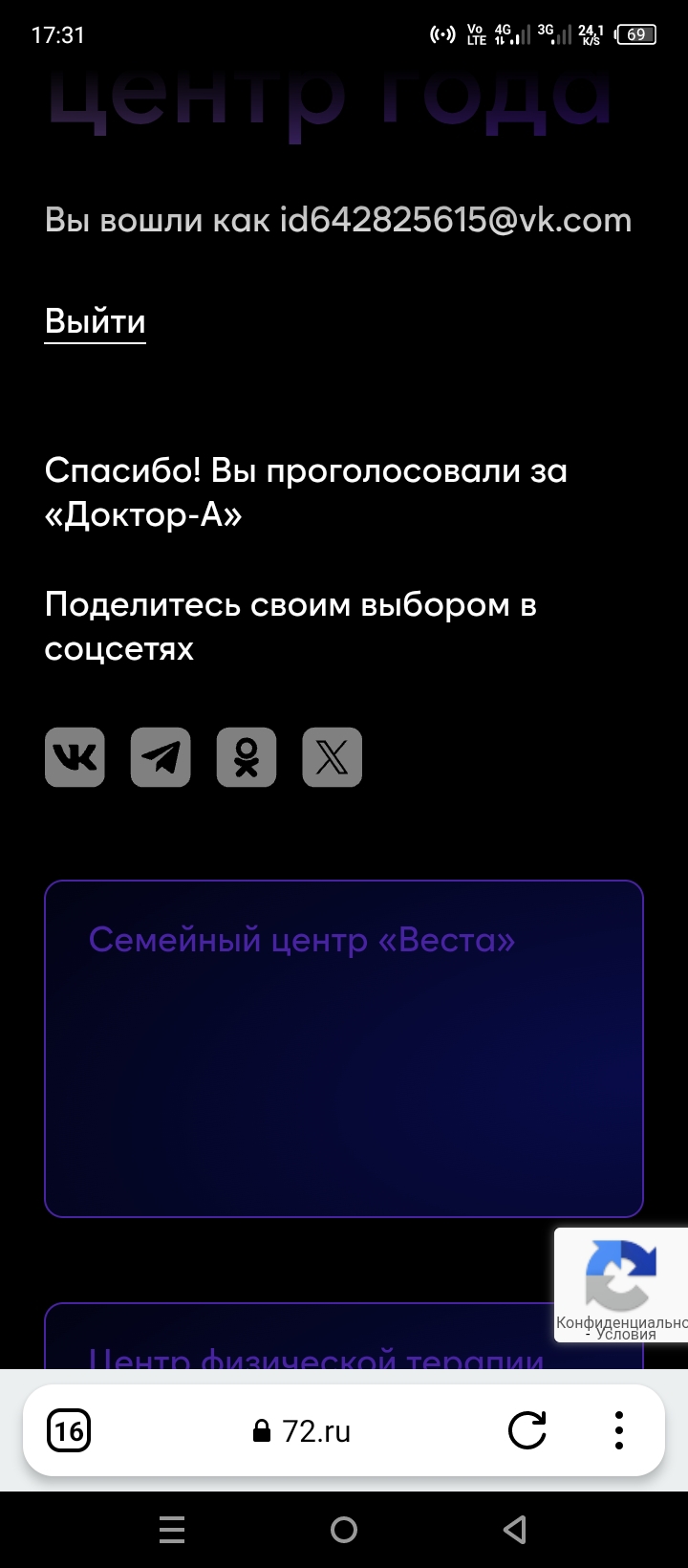Open the browser overflow menu
688x1568 pixels.
pos(619,1430)
